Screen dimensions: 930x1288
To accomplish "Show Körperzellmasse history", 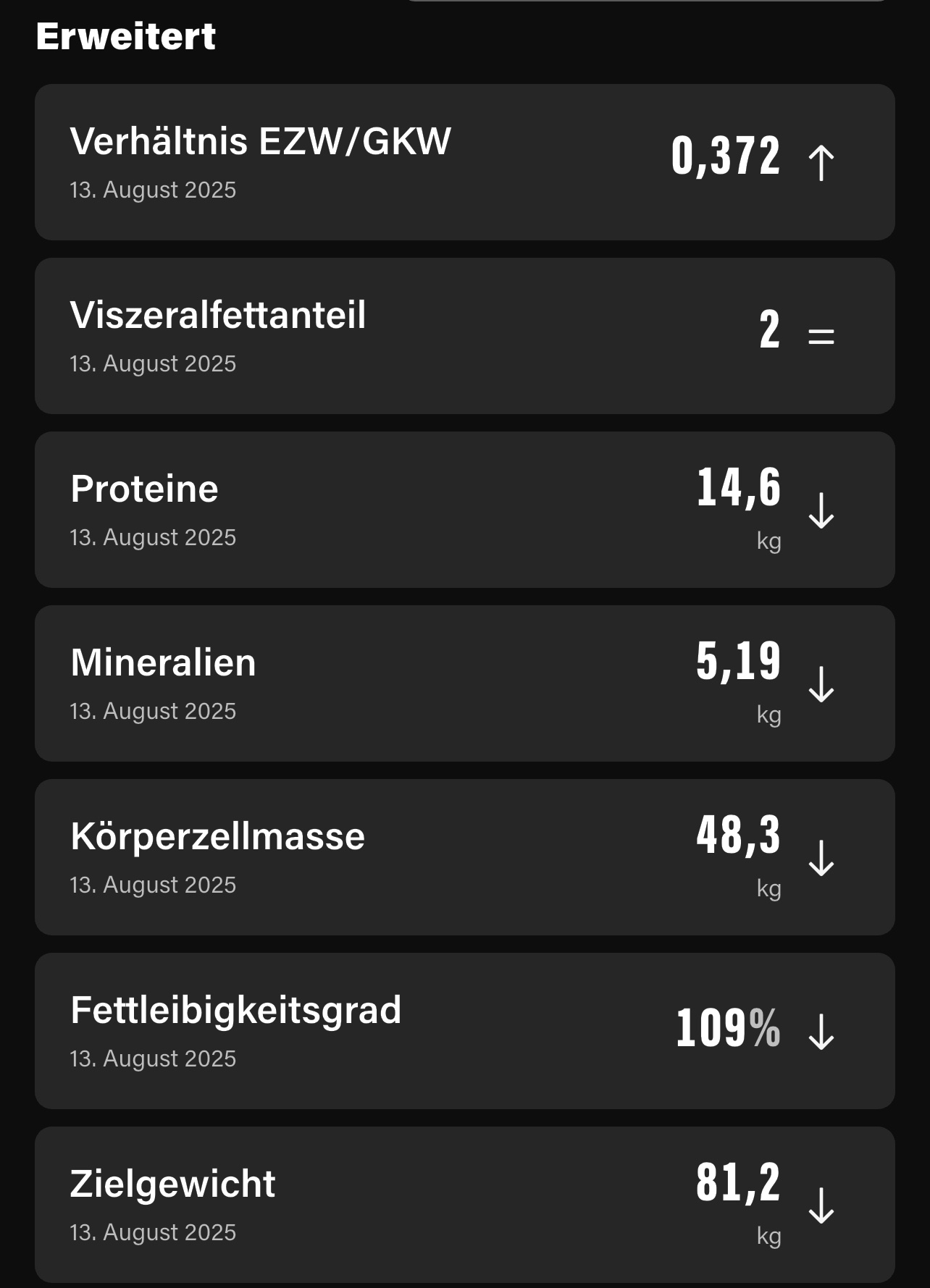I will point(464,857).
